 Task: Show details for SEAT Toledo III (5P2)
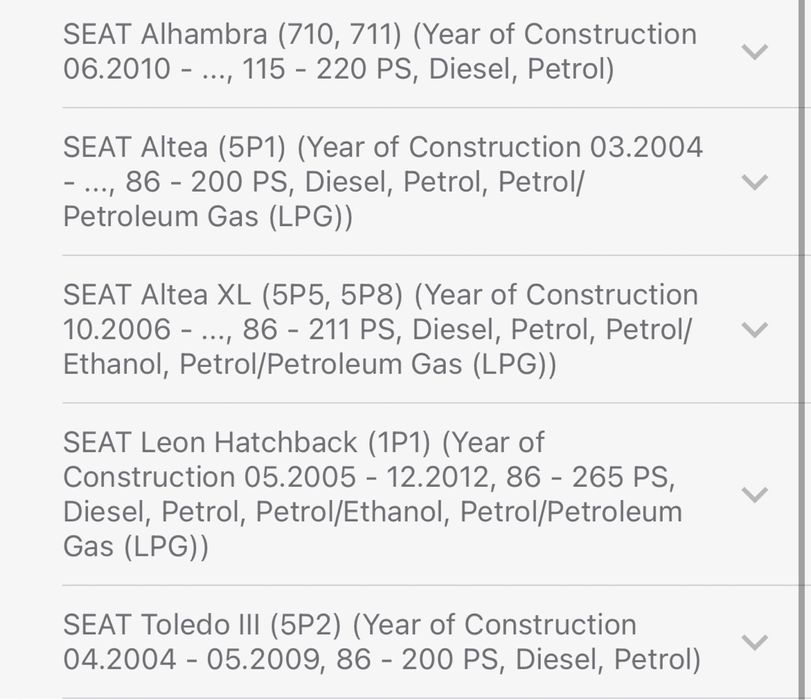755,642
